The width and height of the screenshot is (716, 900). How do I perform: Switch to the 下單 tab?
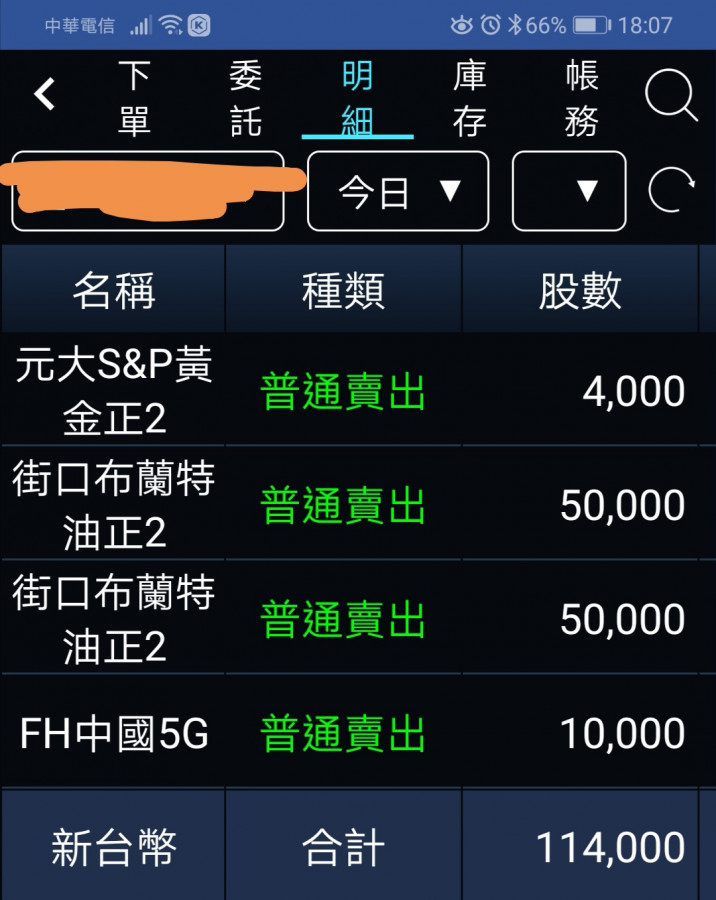coord(134,98)
